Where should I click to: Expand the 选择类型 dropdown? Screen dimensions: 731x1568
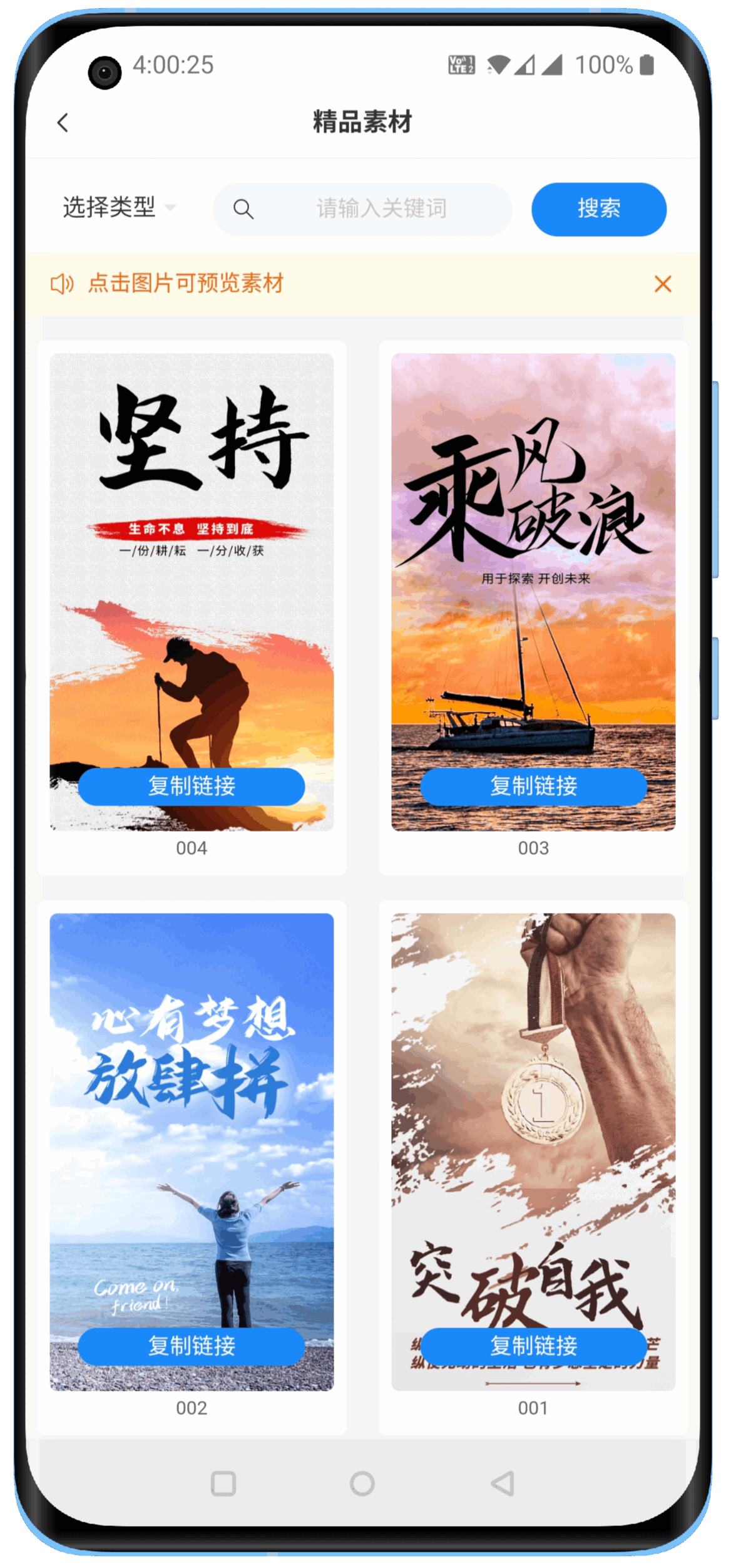pos(119,208)
